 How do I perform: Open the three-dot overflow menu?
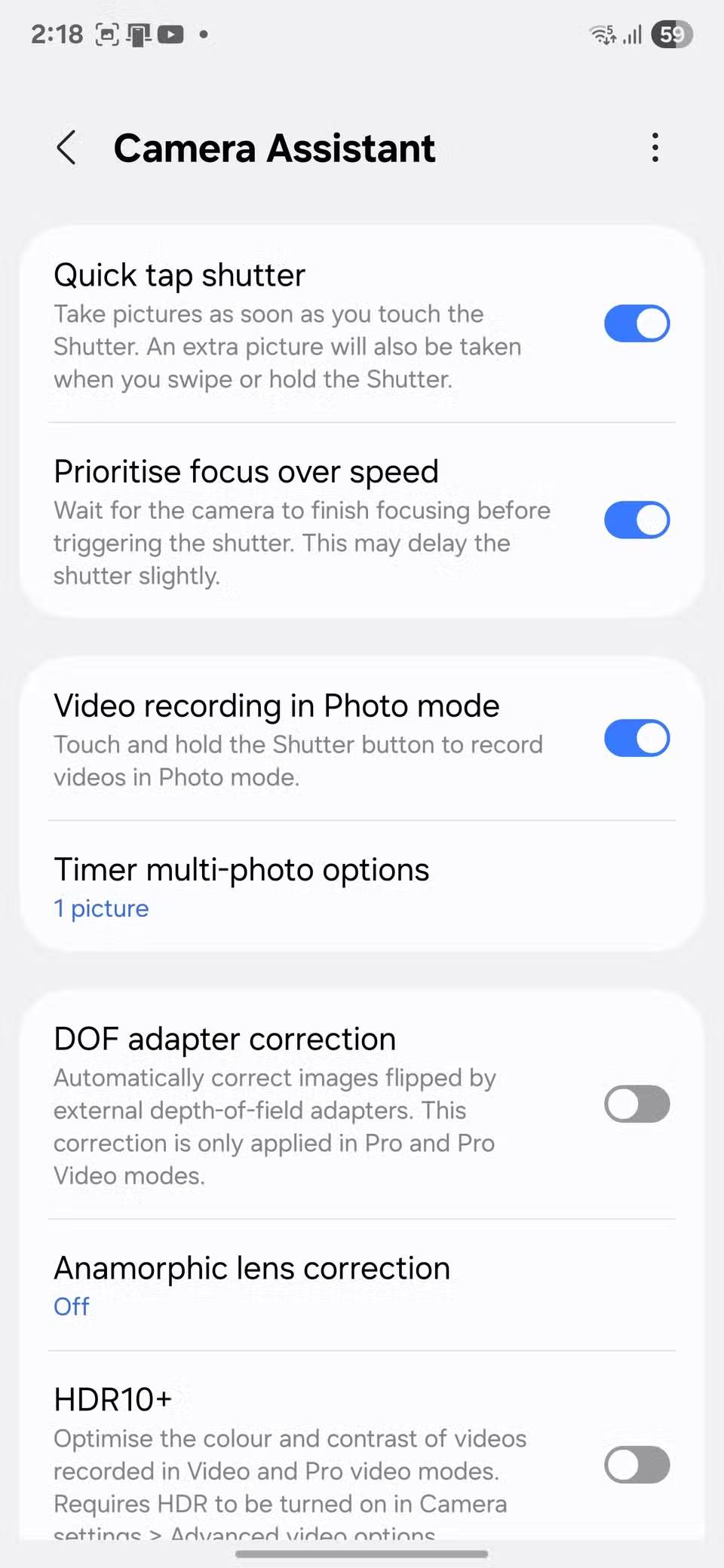(655, 148)
